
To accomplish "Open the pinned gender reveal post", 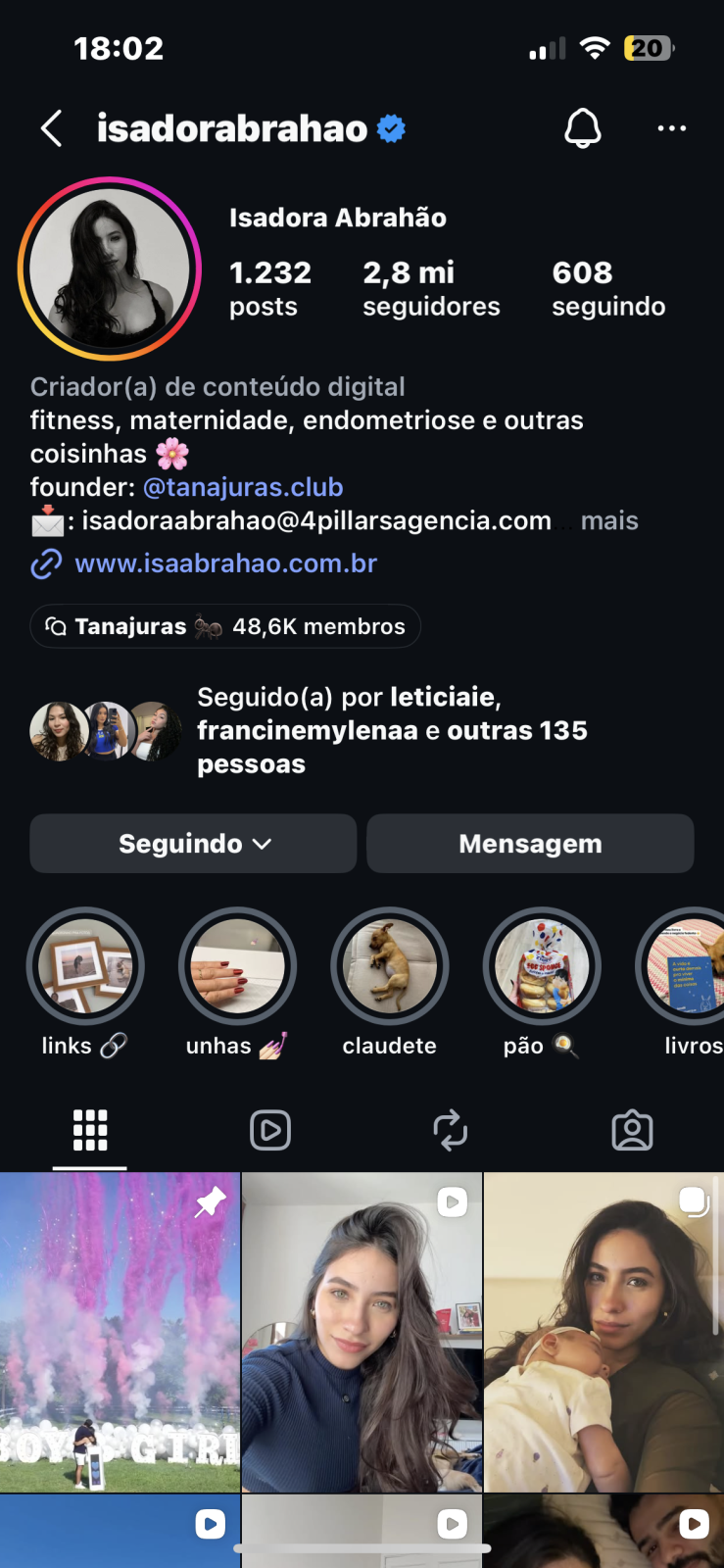I will [x=120, y=1333].
